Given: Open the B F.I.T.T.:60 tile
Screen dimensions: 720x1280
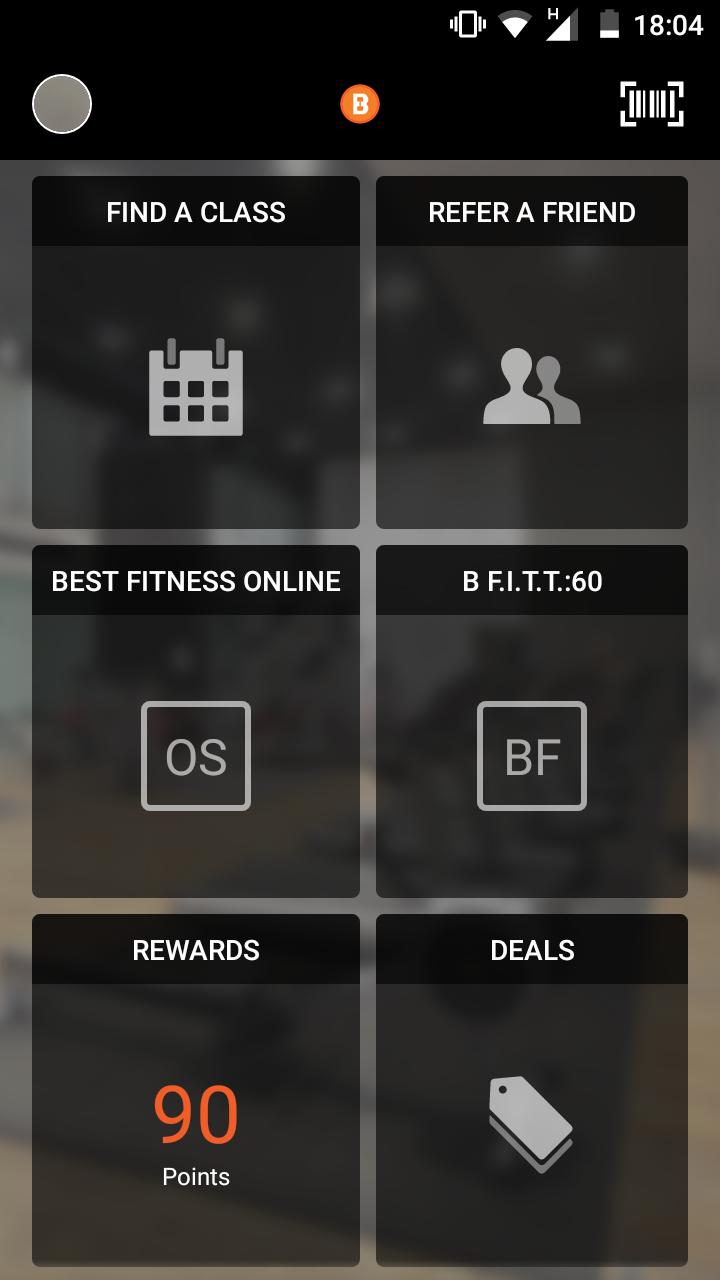Looking at the screenshot, I should click(532, 722).
